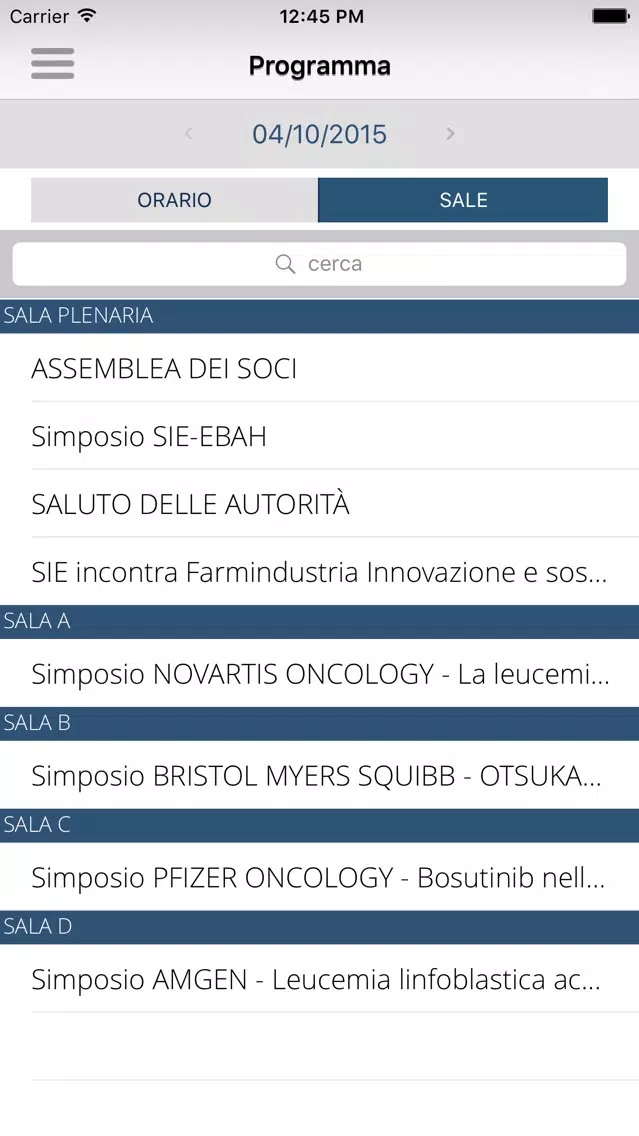Go to the next date
This screenshot has height=1136, width=639.
click(x=450, y=133)
